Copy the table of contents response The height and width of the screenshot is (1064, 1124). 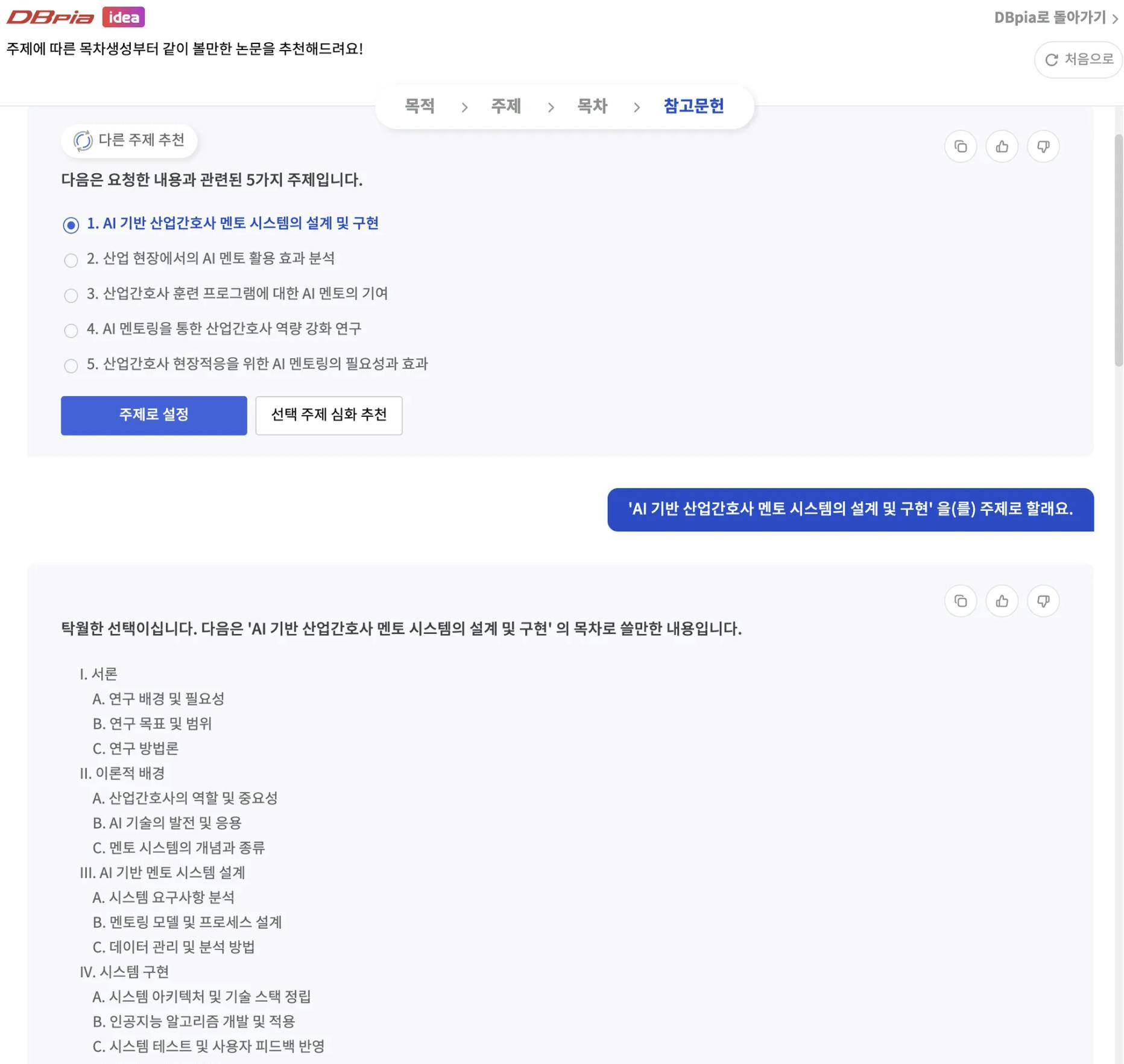click(961, 601)
